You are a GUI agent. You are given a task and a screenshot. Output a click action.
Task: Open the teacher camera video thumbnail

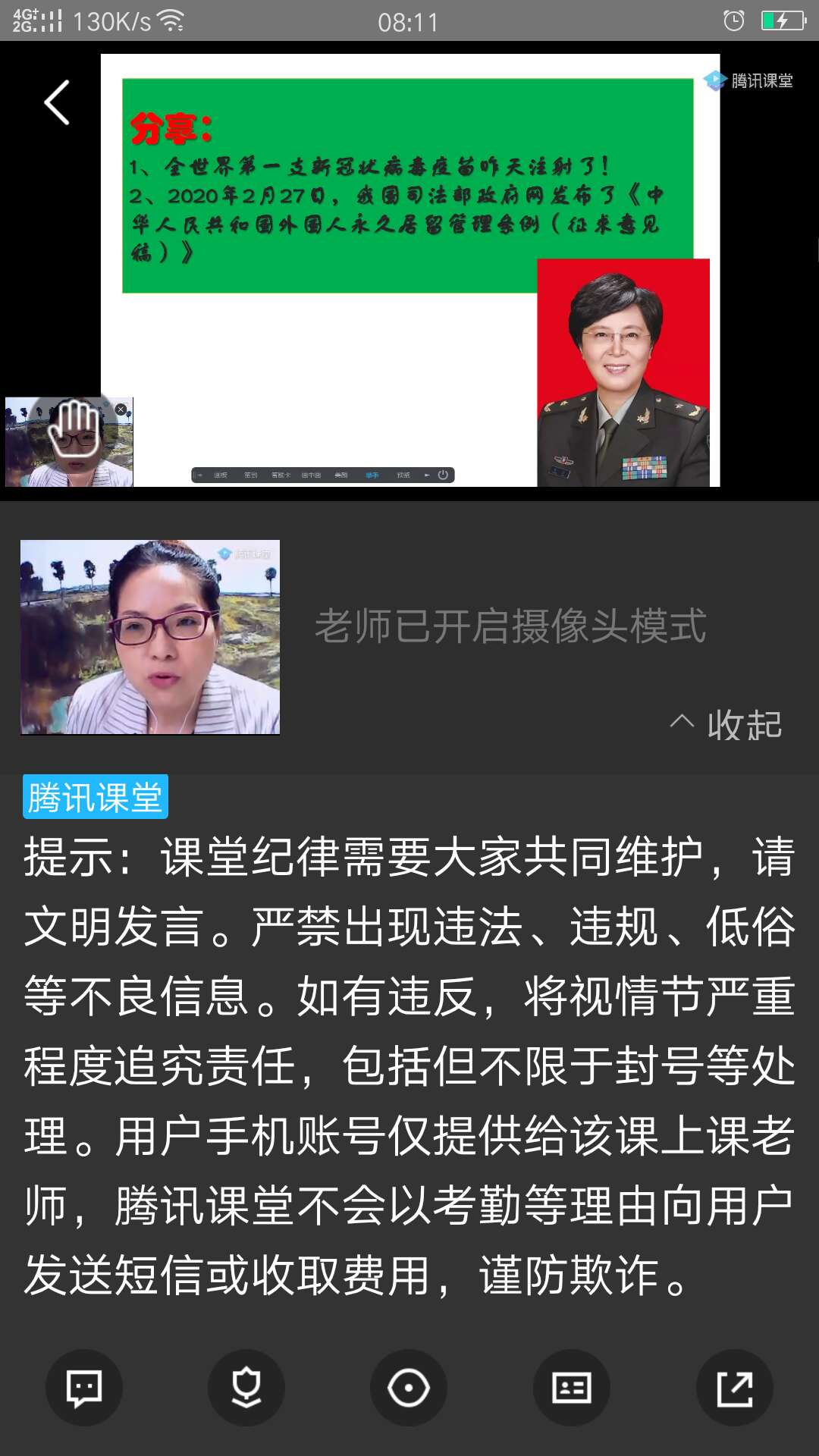pyautogui.click(x=150, y=637)
